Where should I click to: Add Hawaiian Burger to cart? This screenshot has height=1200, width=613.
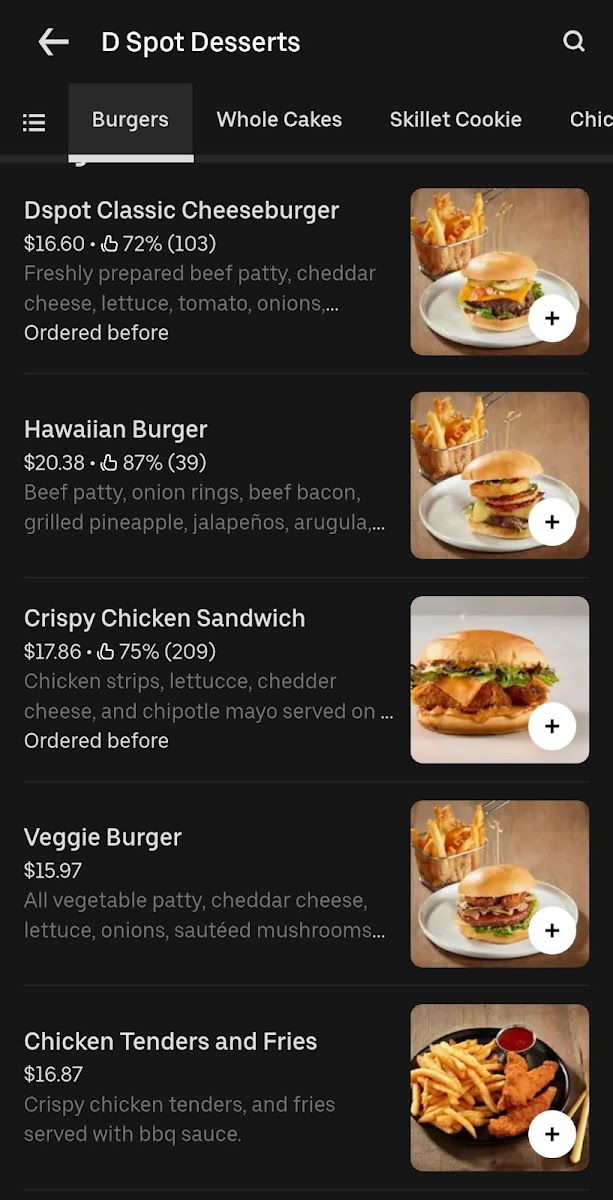[x=552, y=522]
